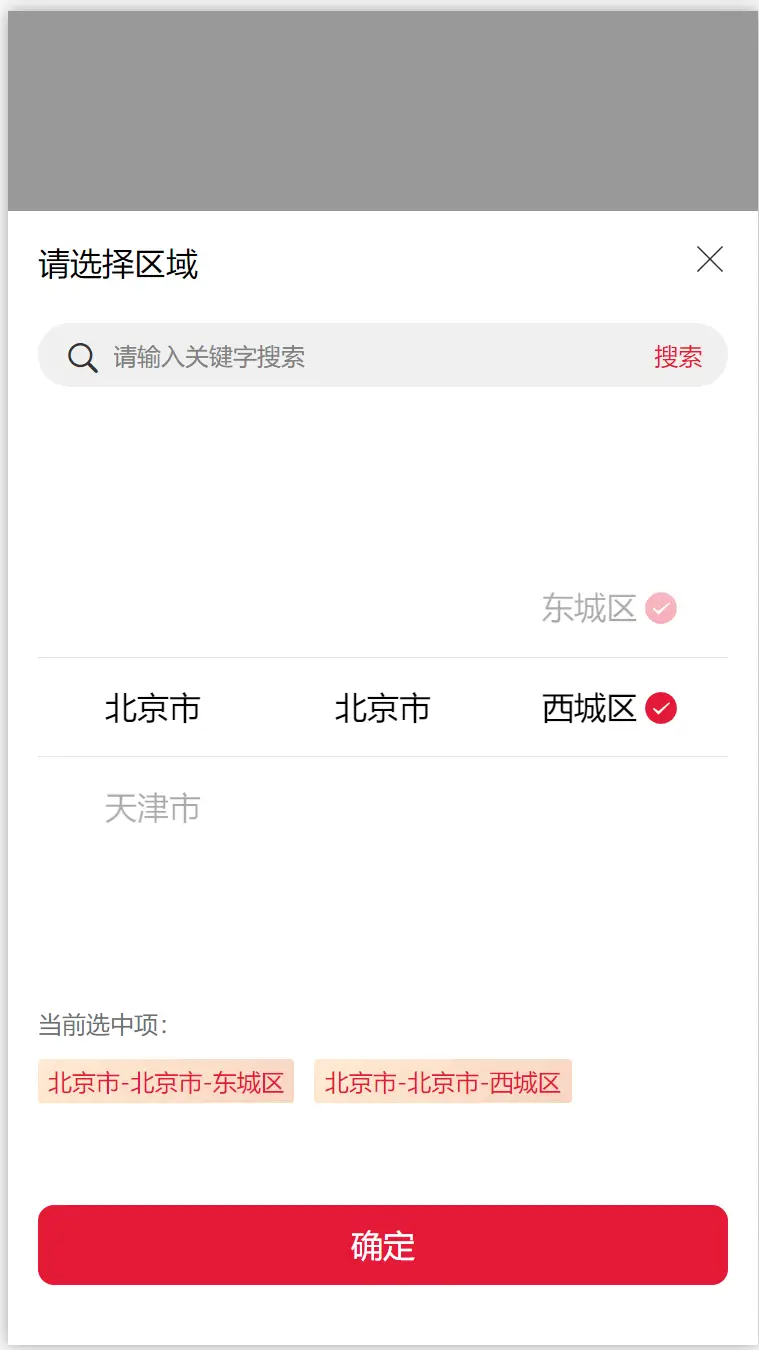Tap the 北京市-北京市-西城区 selected tag
The image size is (759, 1350).
[443, 1081]
